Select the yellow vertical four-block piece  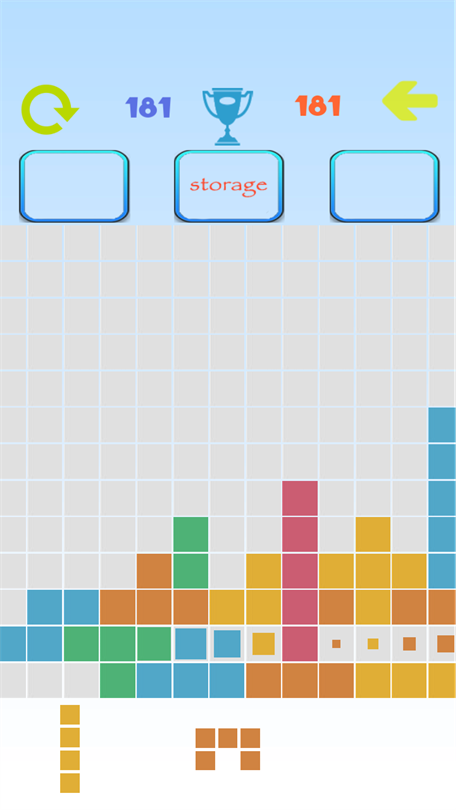point(70,749)
